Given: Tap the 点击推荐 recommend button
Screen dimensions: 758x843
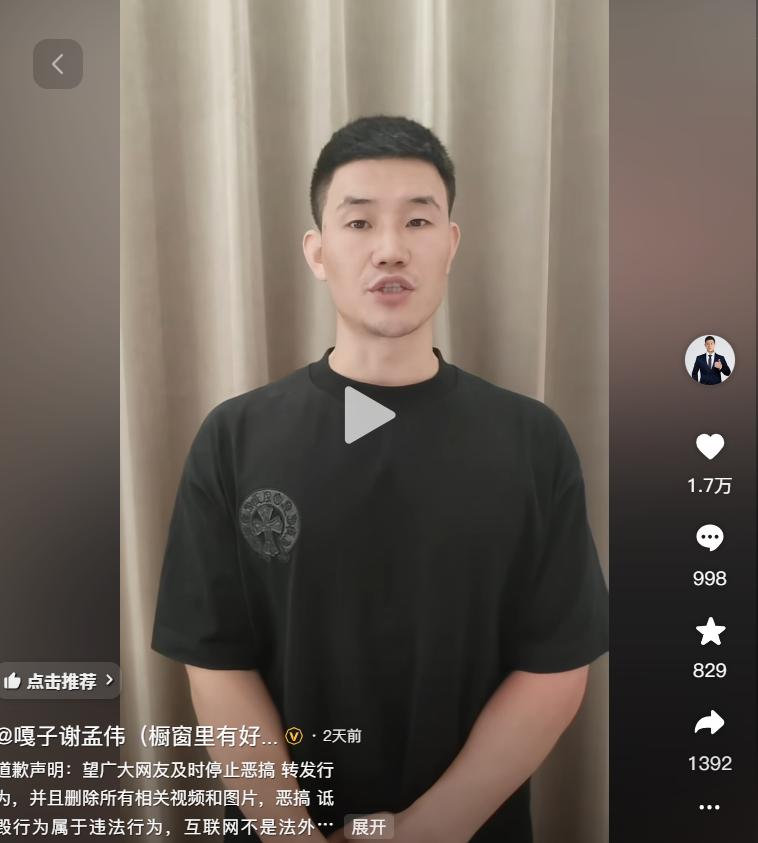Looking at the screenshot, I should [58, 681].
